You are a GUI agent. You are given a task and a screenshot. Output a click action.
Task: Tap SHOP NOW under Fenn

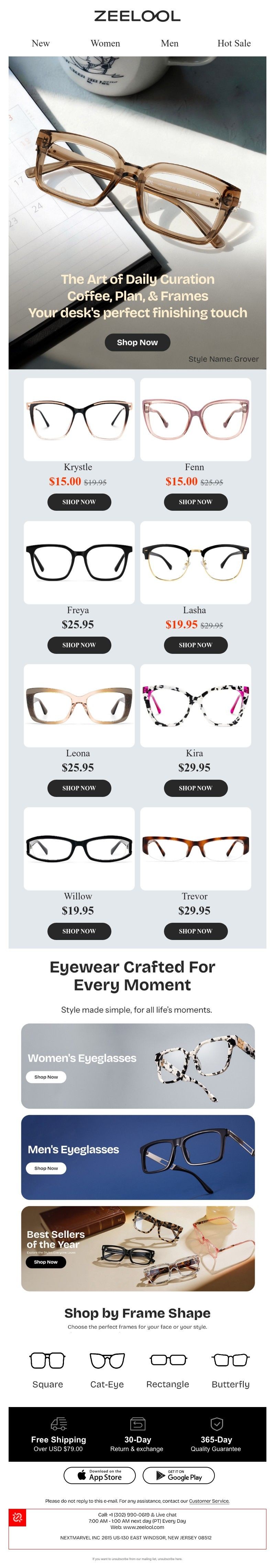[195, 501]
